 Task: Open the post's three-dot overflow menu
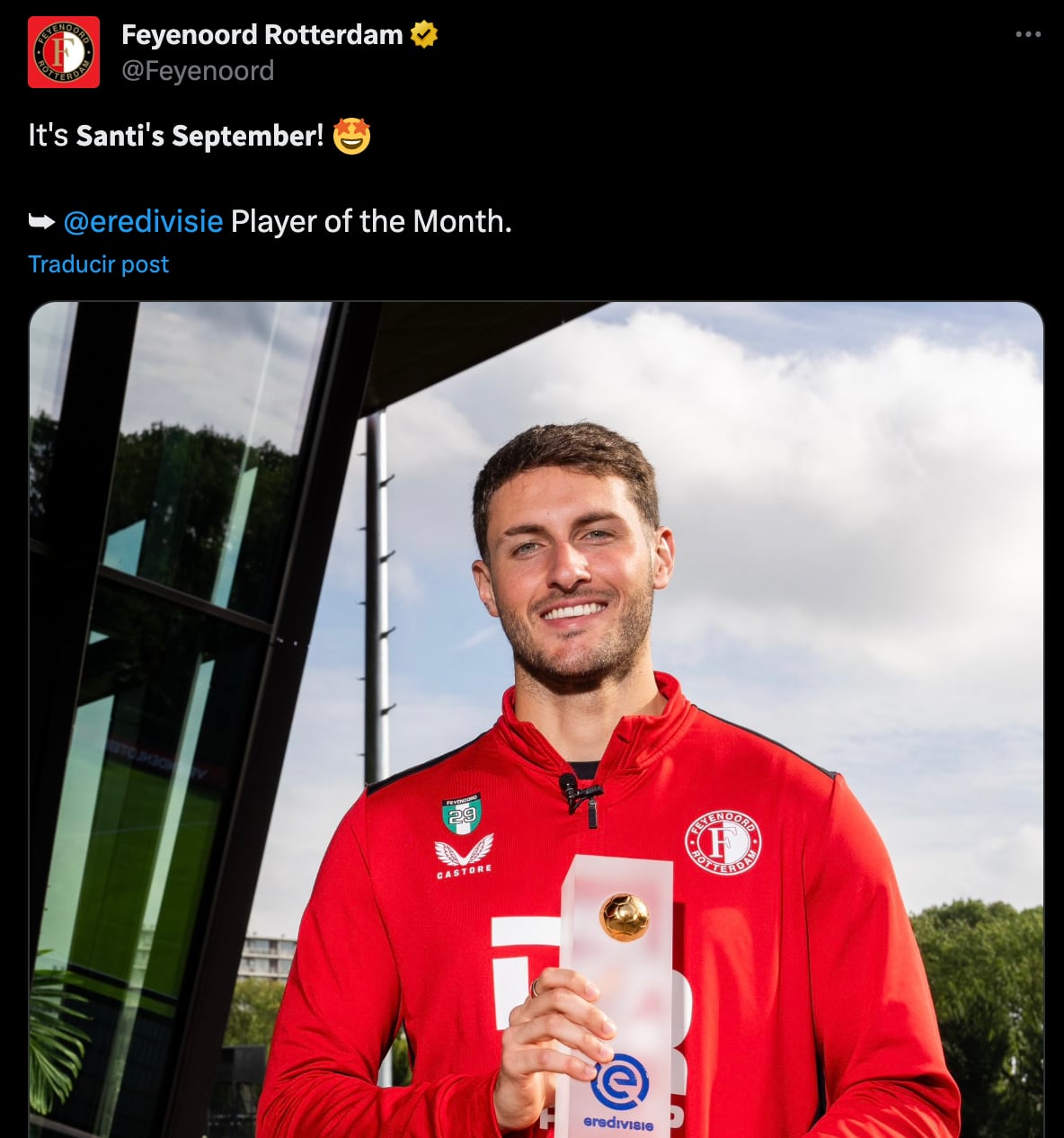[1028, 35]
